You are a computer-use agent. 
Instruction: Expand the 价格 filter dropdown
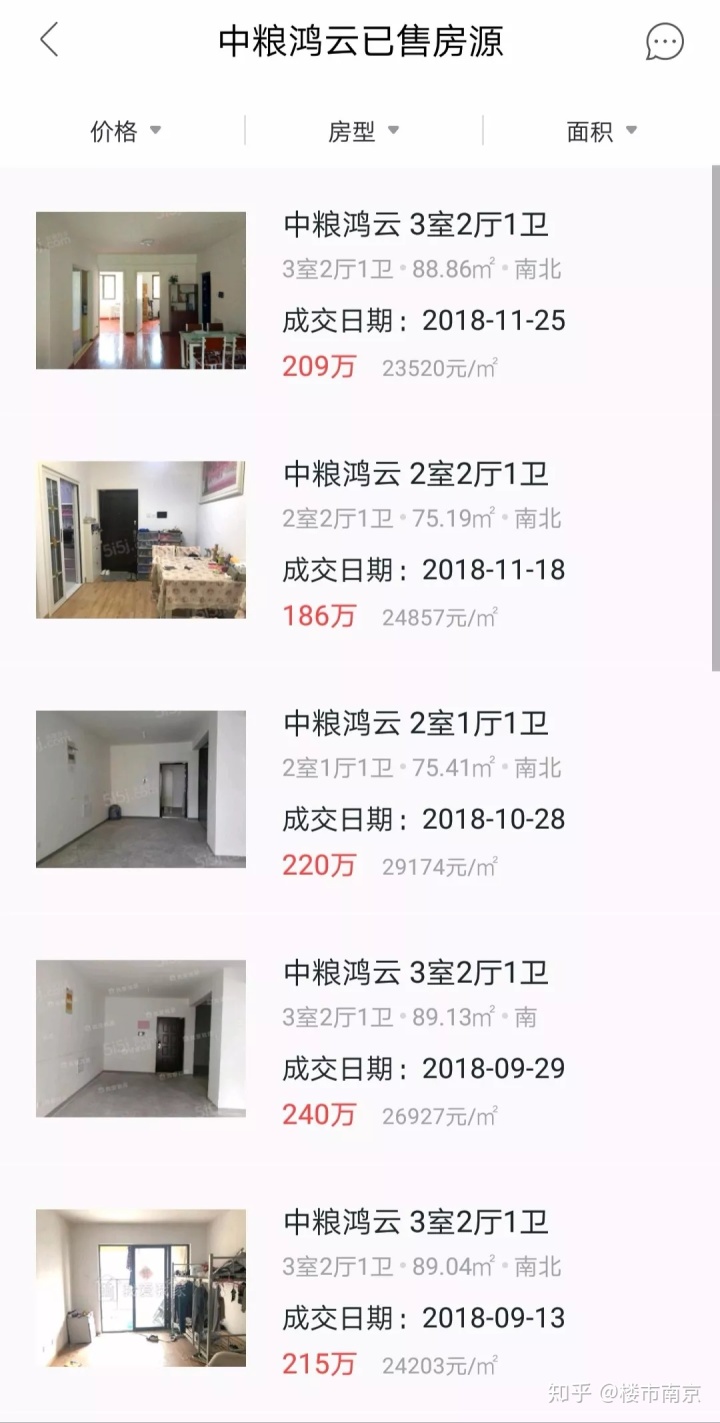point(125,131)
